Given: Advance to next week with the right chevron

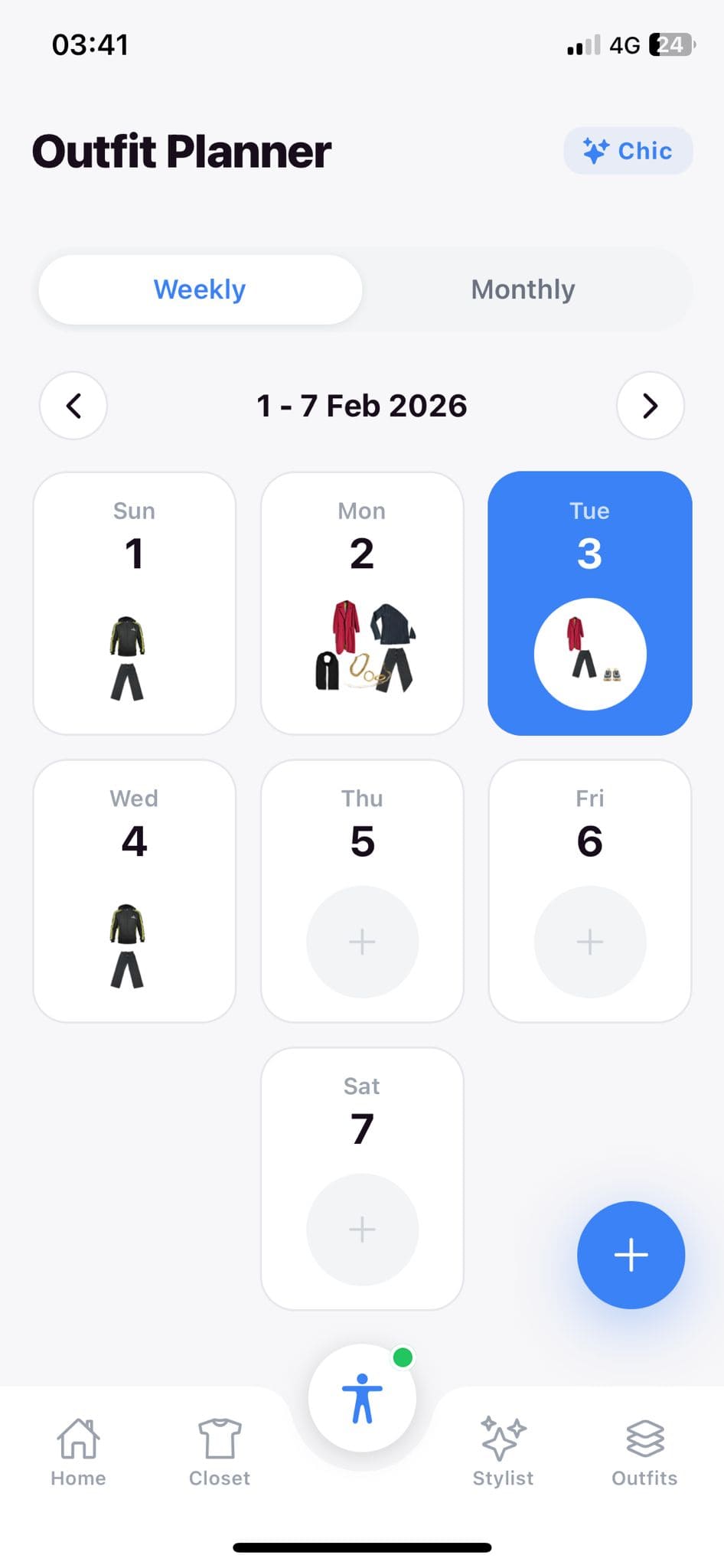Looking at the screenshot, I should [650, 407].
